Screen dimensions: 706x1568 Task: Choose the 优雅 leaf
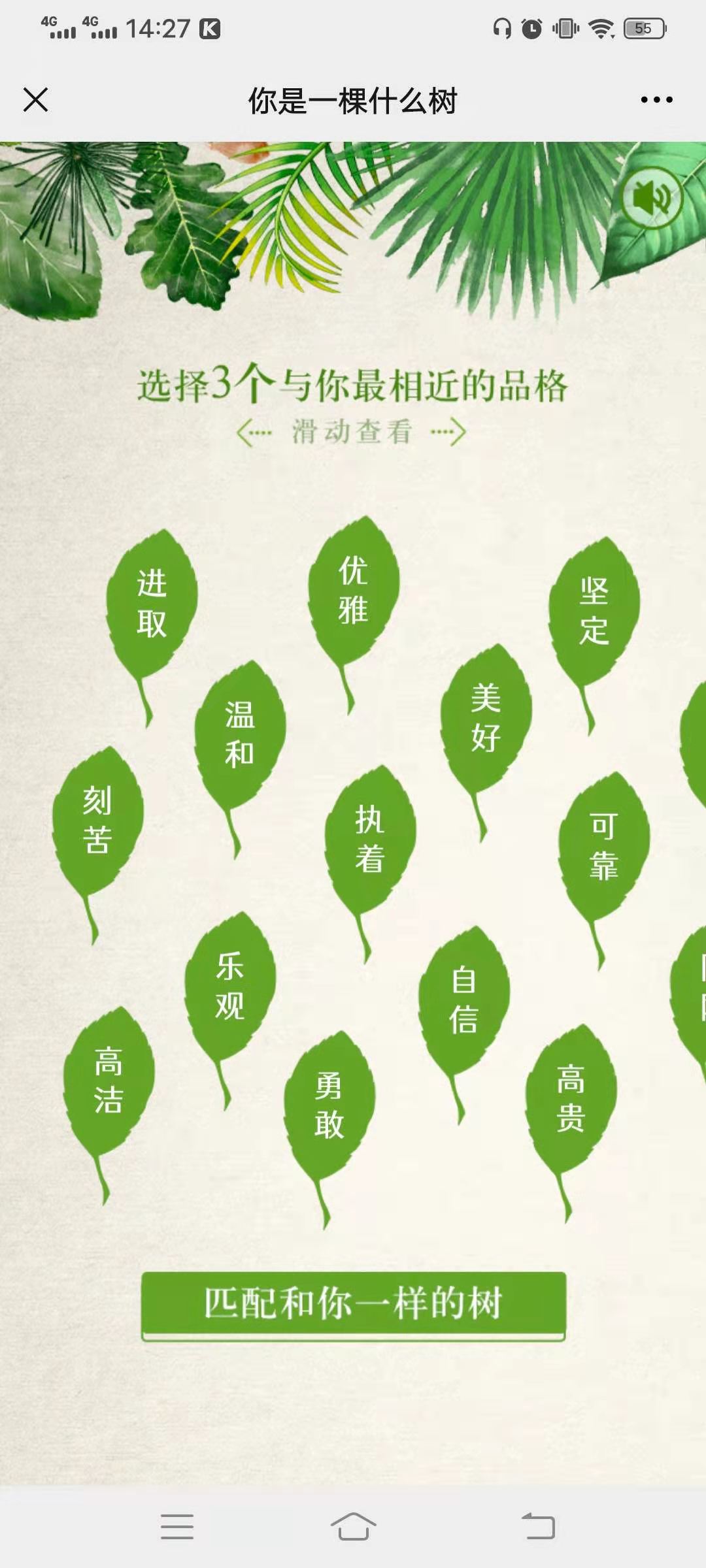coord(353,590)
